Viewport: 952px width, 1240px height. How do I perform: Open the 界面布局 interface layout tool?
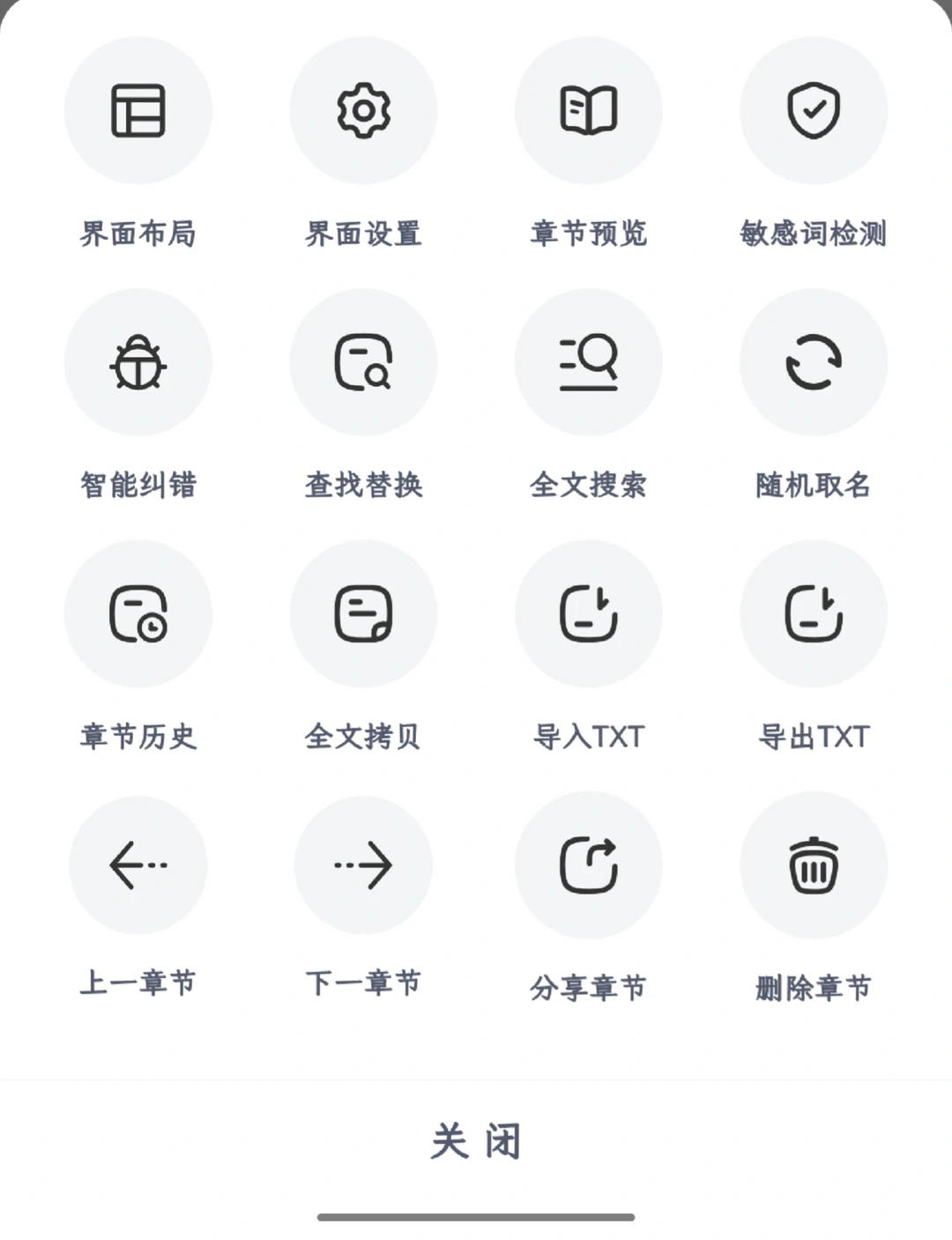tap(138, 109)
